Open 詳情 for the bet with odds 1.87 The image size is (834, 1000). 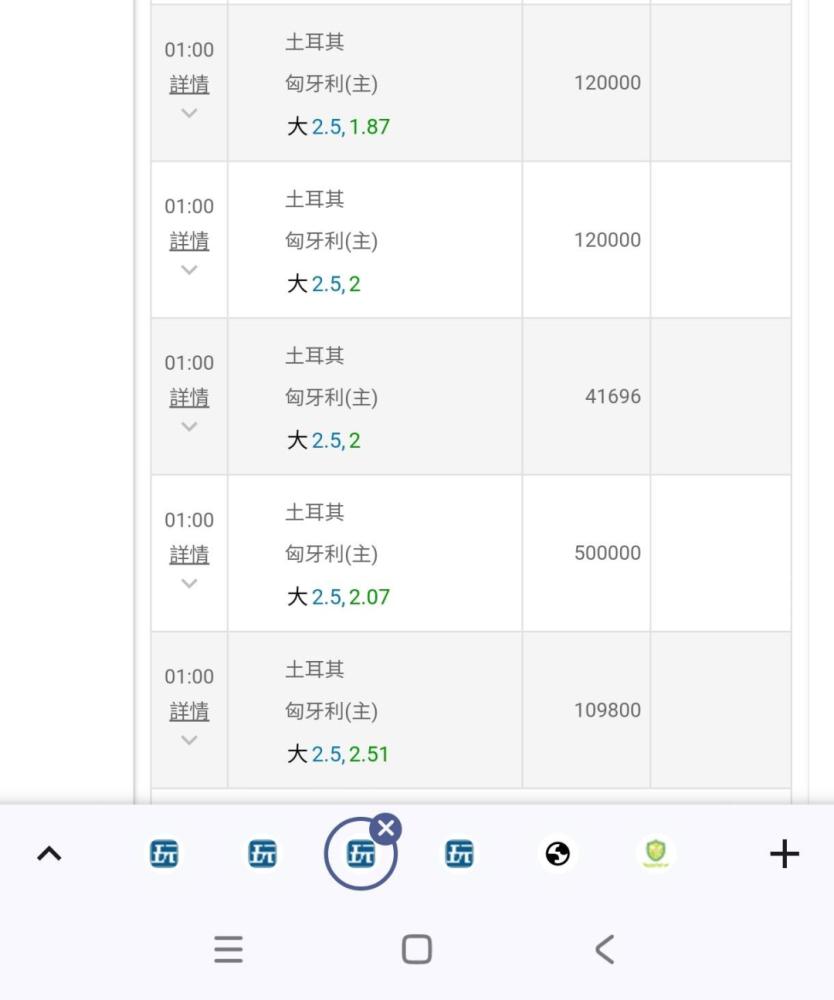[x=189, y=85]
